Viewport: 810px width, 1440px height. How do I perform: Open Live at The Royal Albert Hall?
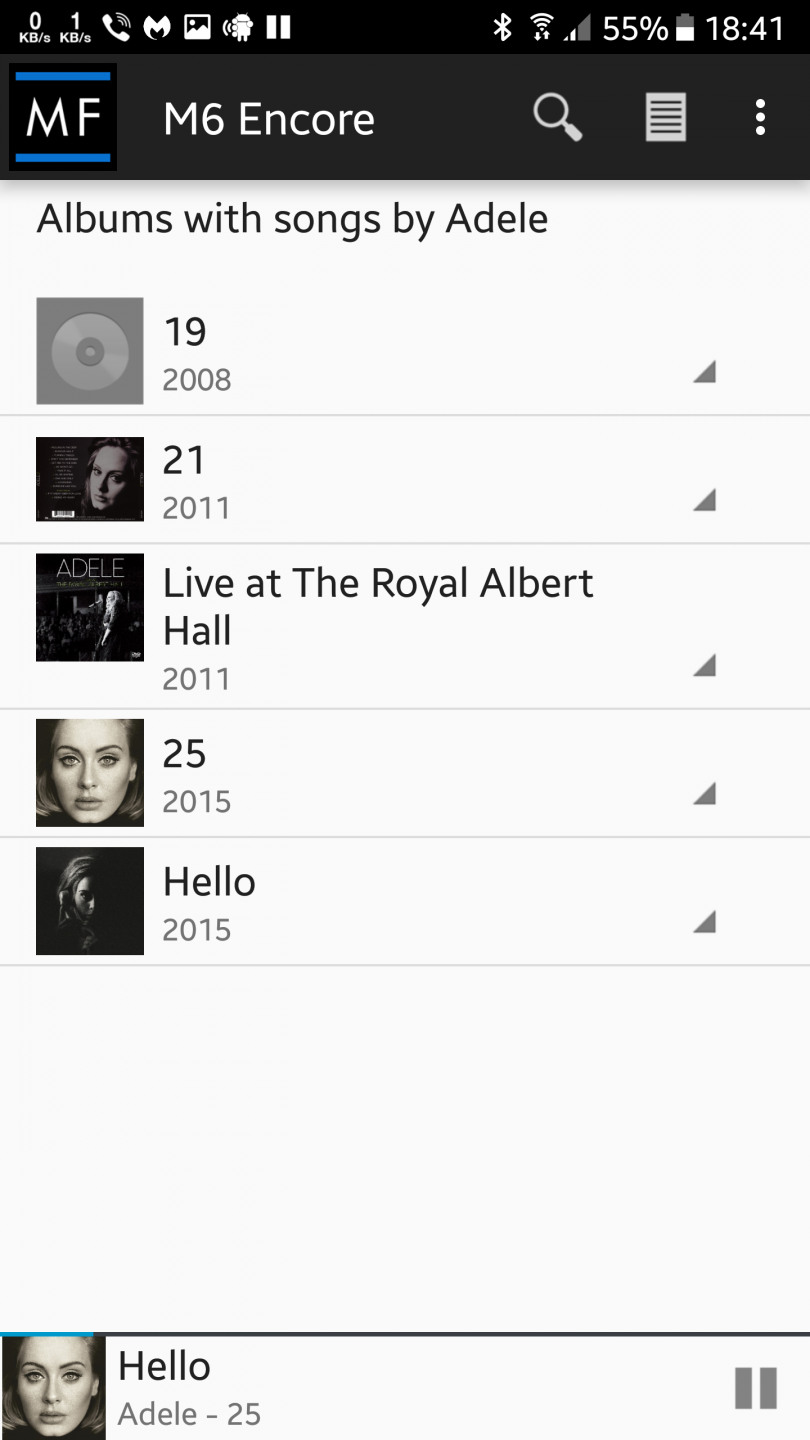click(x=378, y=626)
